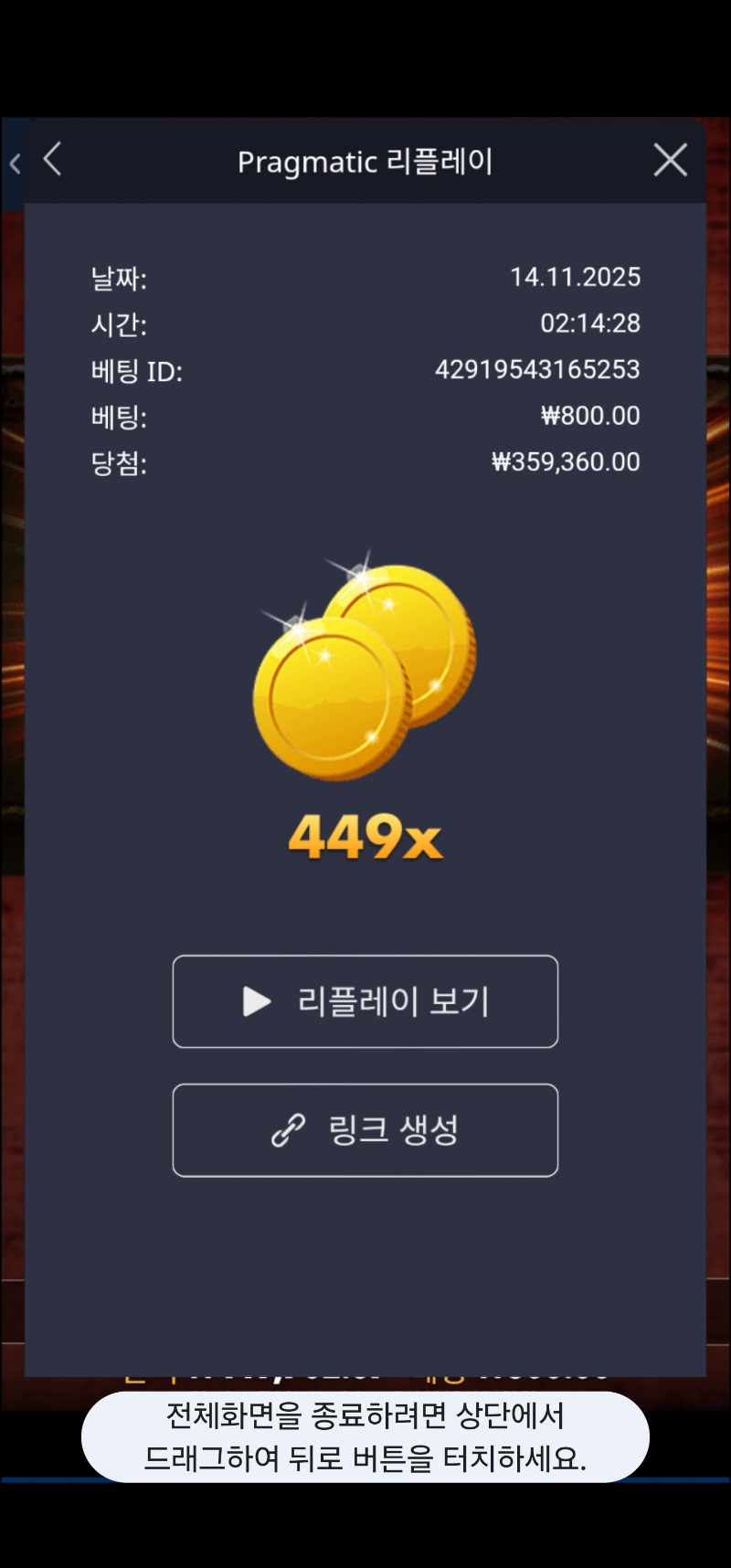Screen dimensions: 731x1568
Task: Select the Pragmatic 리플레이 title
Action: tap(365, 161)
